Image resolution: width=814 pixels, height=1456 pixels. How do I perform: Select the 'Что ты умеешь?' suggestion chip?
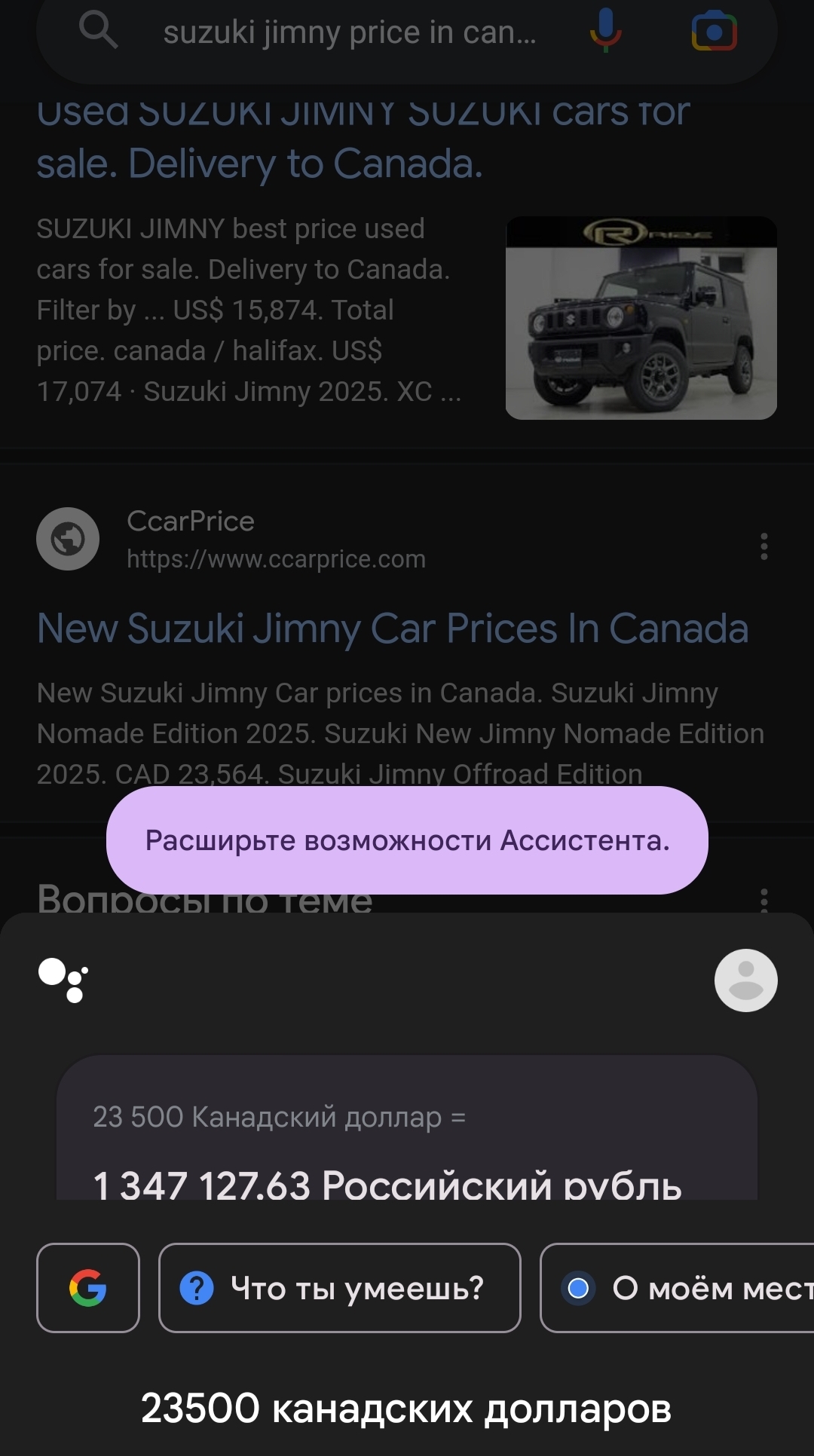pos(339,1288)
